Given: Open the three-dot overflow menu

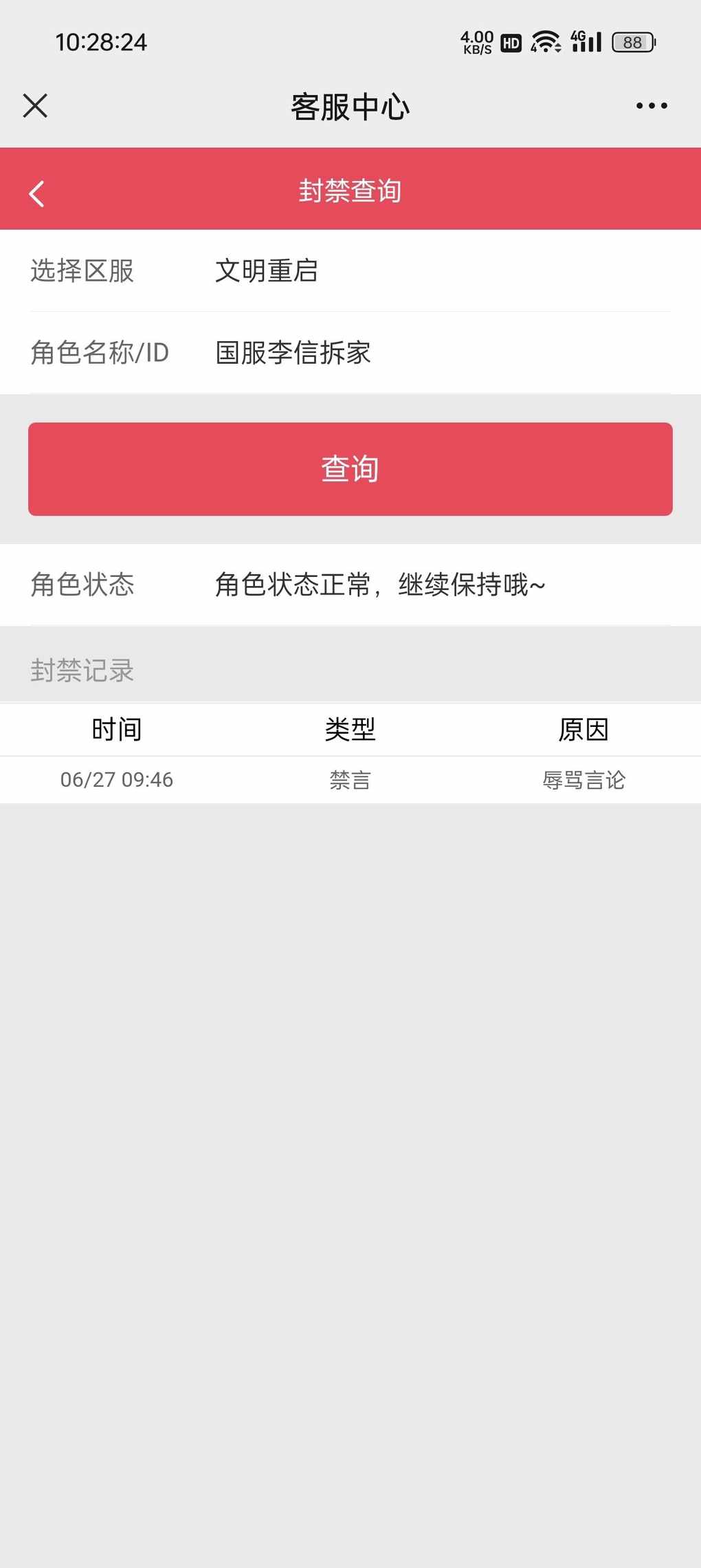Looking at the screenshot, I should (651, 106).
